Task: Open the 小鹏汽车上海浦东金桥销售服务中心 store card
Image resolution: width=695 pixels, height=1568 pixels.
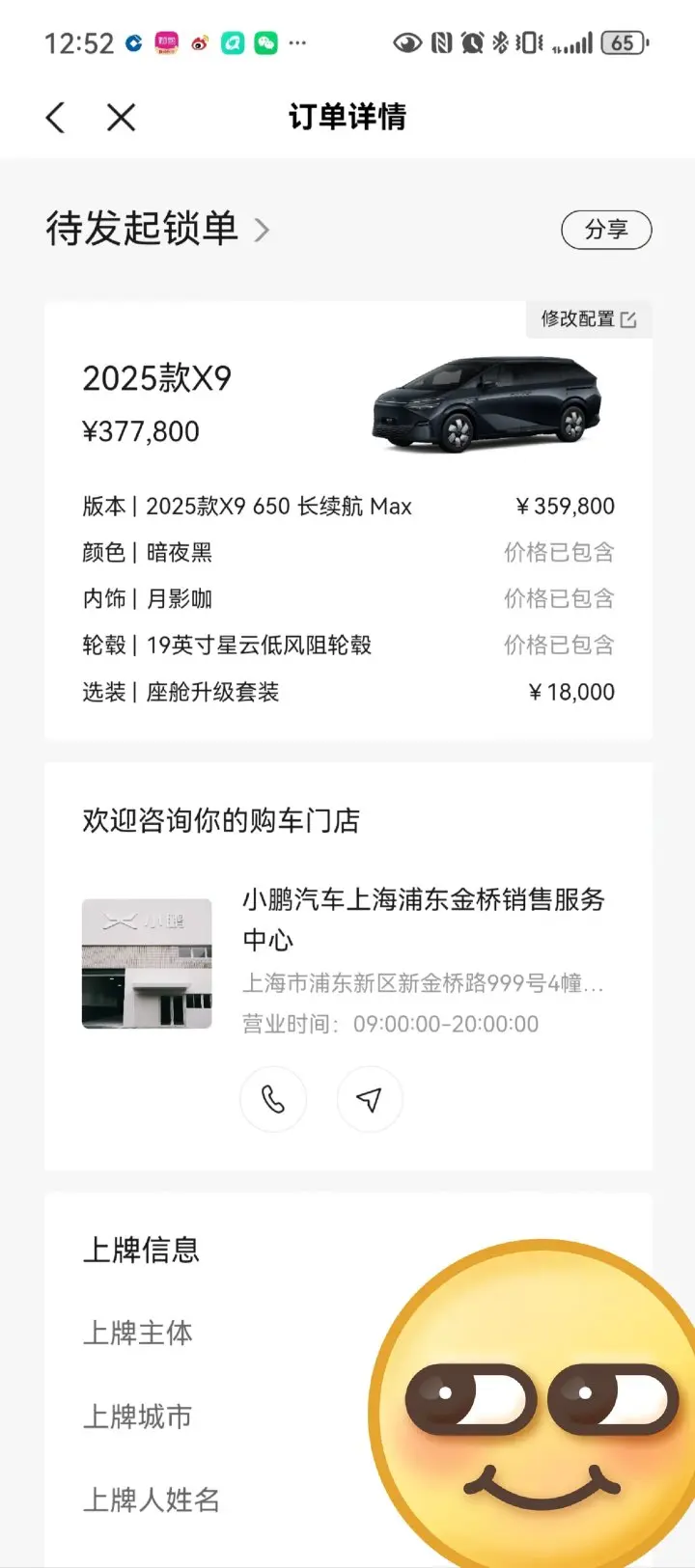Action: 423,919
